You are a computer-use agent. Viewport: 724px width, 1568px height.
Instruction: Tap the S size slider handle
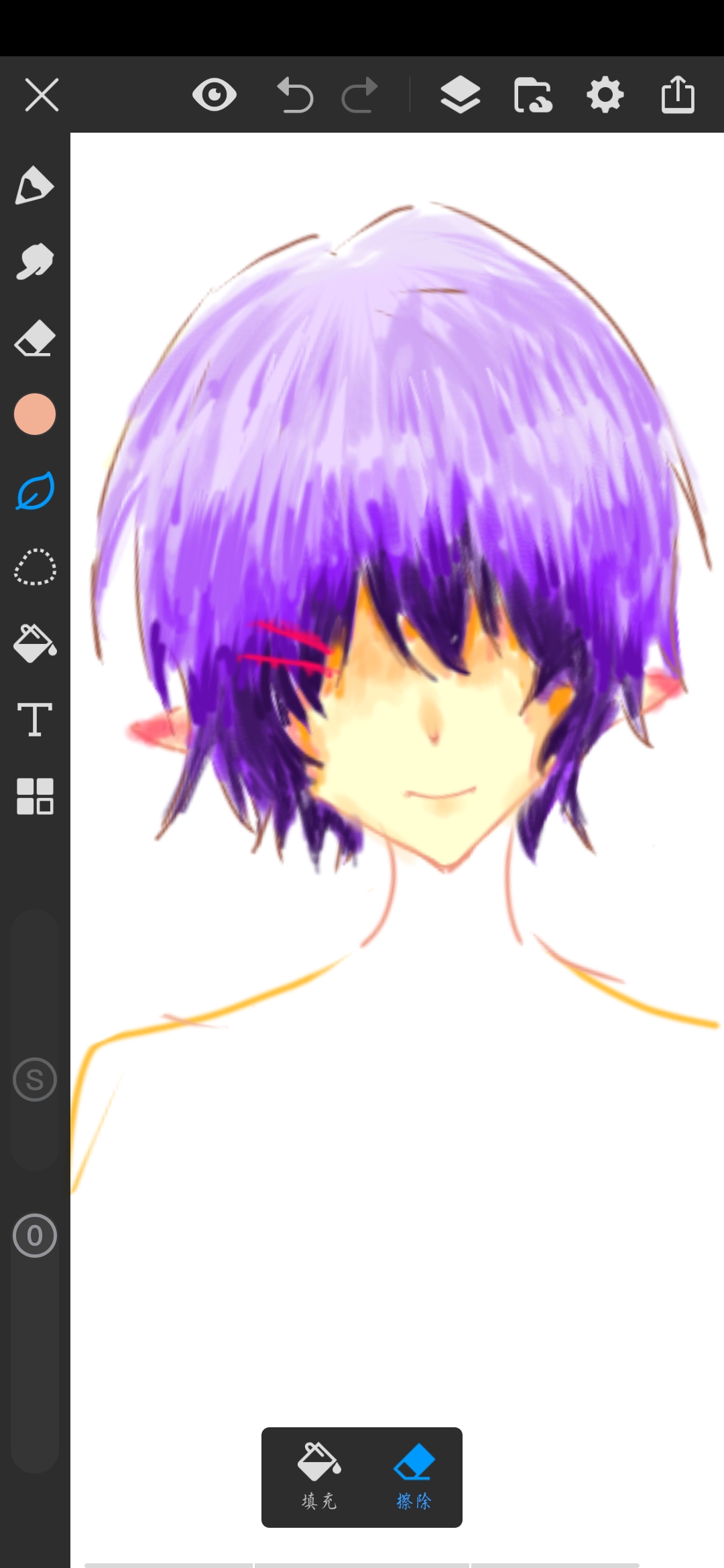(x=35, y=1080)
